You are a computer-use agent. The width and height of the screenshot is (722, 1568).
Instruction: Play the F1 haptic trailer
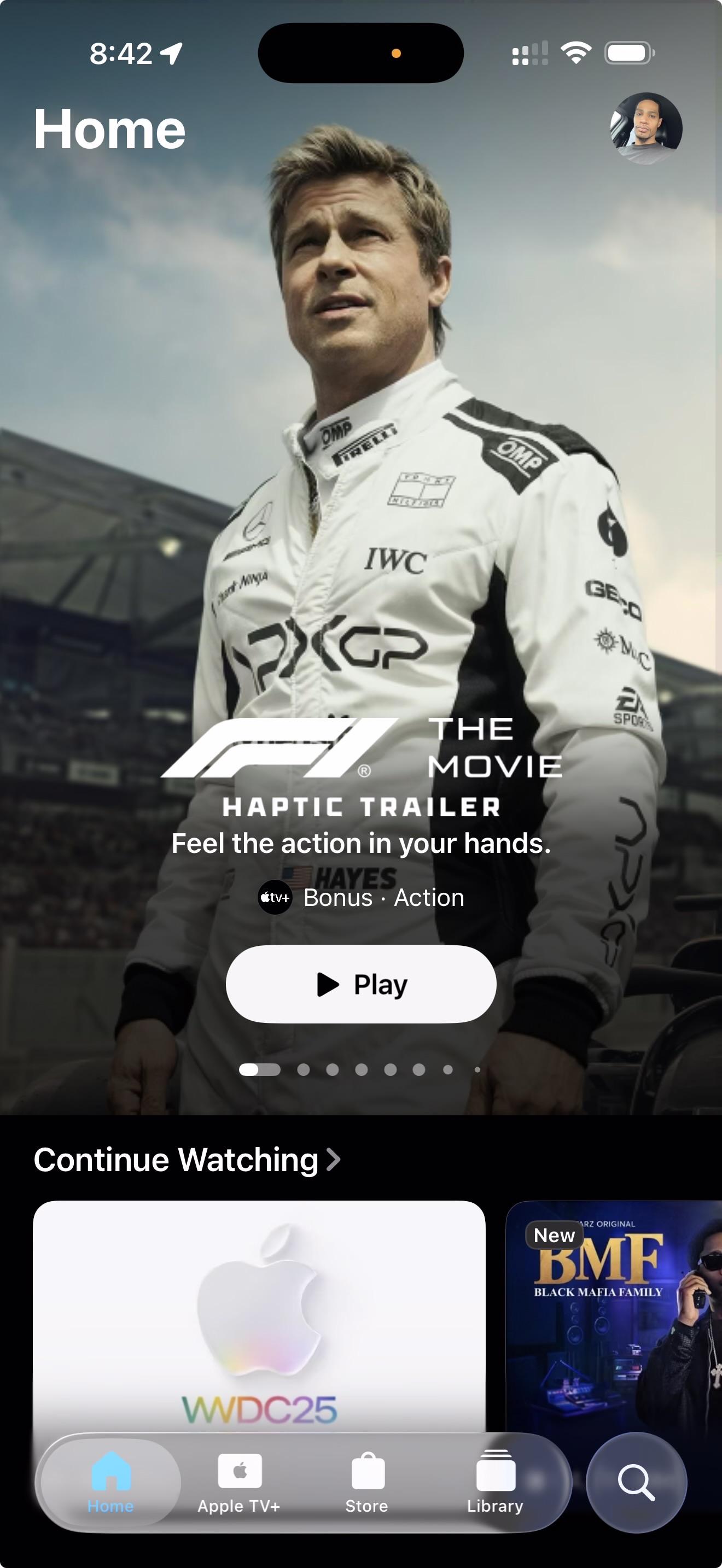(x=361, y=984)
